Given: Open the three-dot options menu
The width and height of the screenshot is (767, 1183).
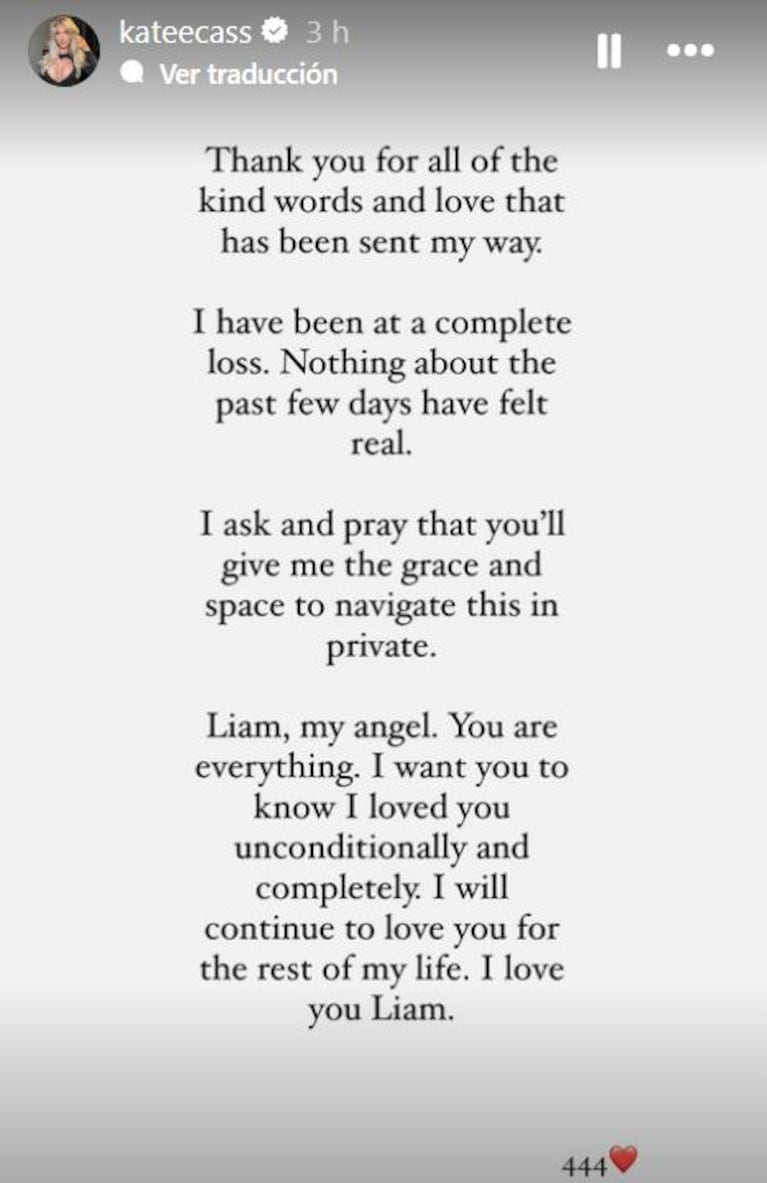Looking at the screenshot, I should click(x=690, y=50).
